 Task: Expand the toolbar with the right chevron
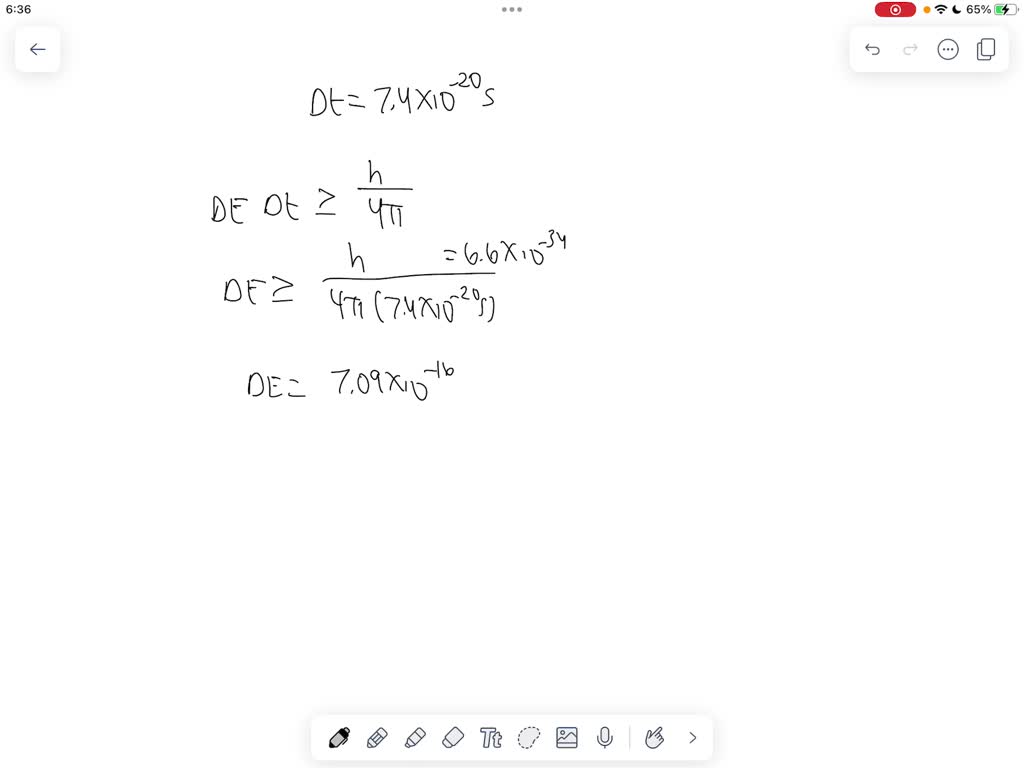[692, 738]
